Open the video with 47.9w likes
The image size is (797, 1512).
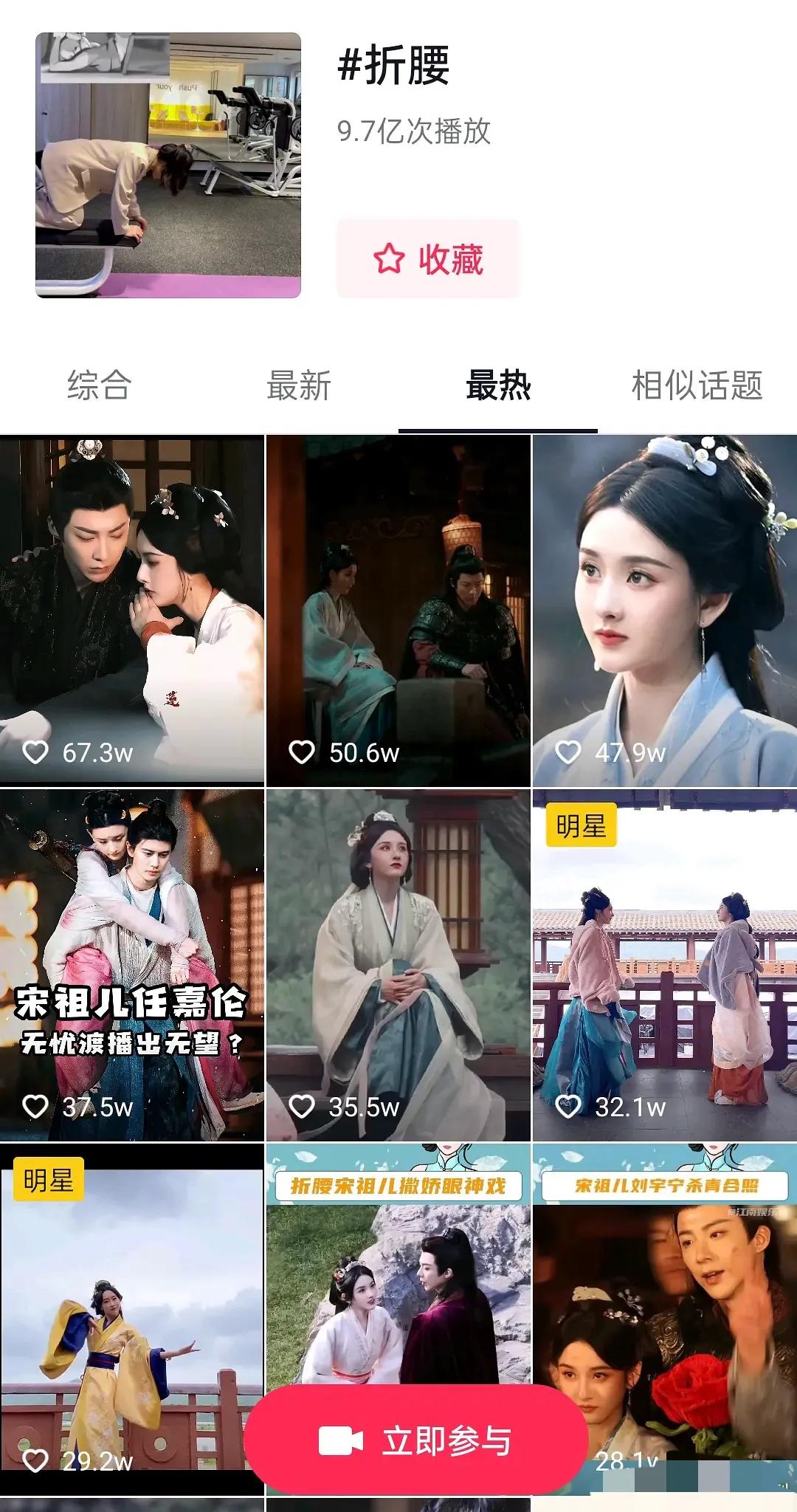[664, 610]
